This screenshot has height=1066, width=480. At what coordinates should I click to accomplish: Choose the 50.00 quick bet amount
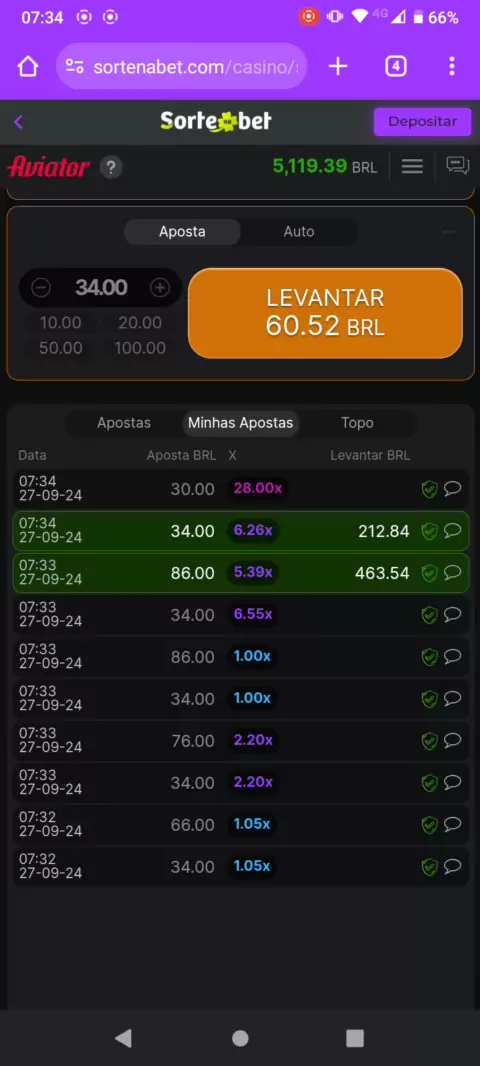(x=61, y=348)
